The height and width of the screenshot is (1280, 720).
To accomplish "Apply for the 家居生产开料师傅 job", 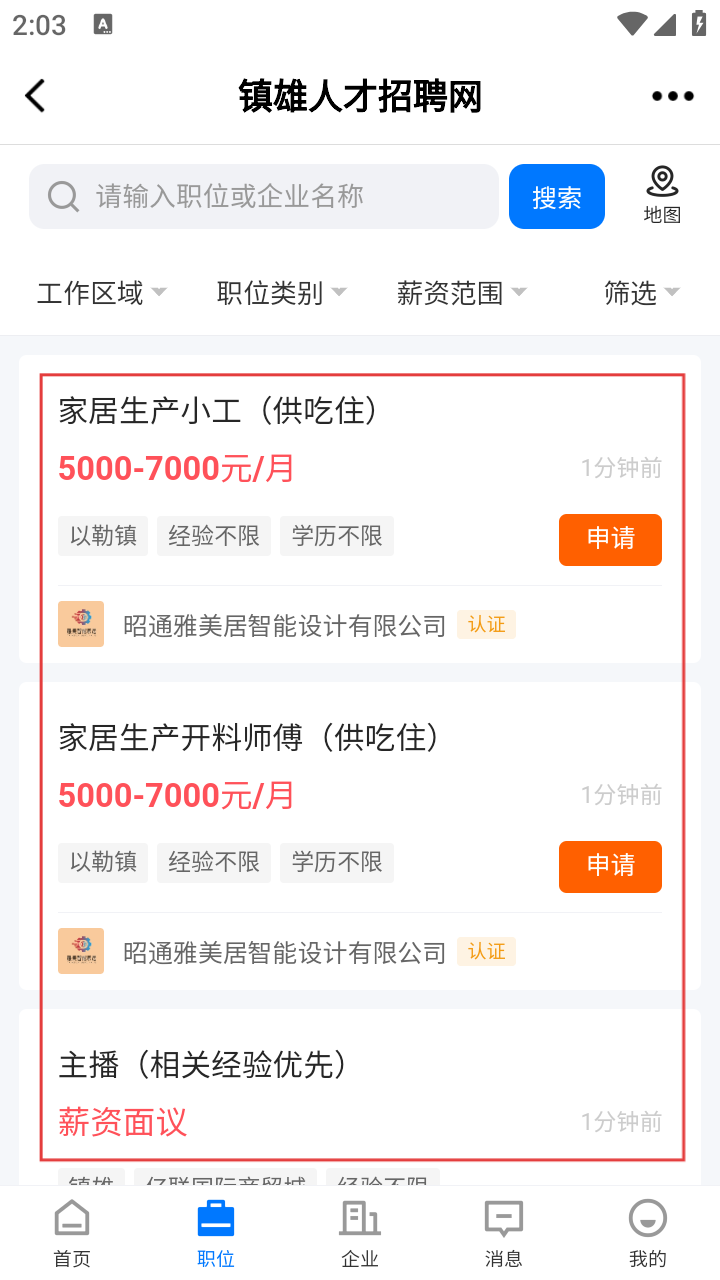I will (x=610, y=866).
